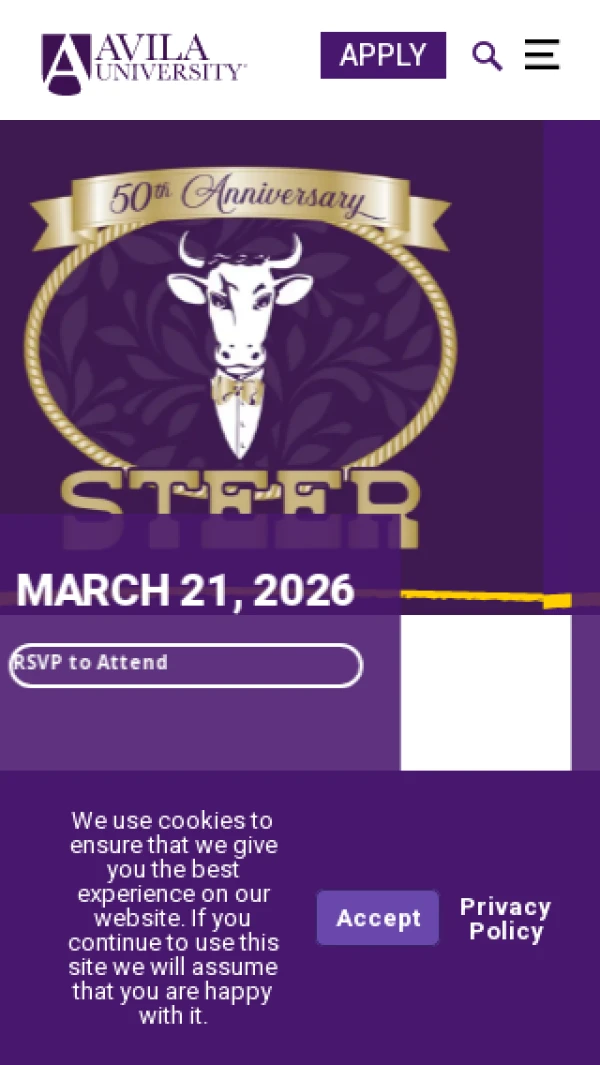Open the Privacy Policy link
The height and width of the screenshot is (1065, 600).
click(x=505, y=919)
